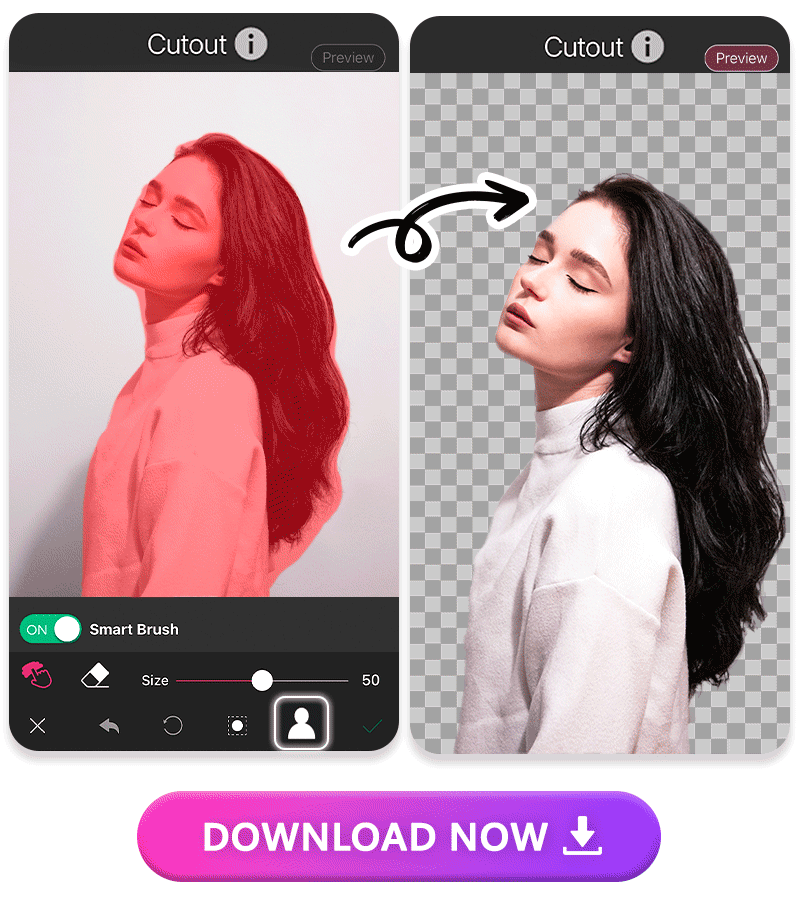Open Preview on the right Cutout screen
The image size is (800, 900).
coord(741,58)
